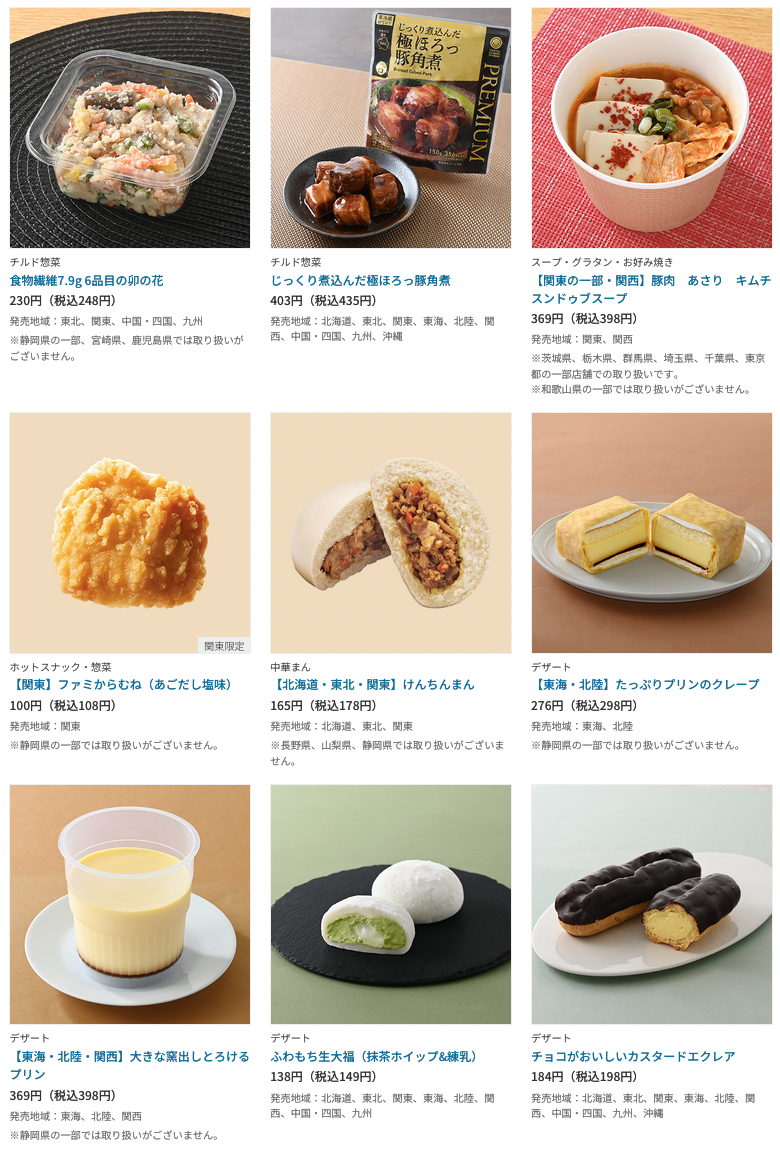
Task: View the キムチスンドゥブスープ product photo
Action: point(651,128)
